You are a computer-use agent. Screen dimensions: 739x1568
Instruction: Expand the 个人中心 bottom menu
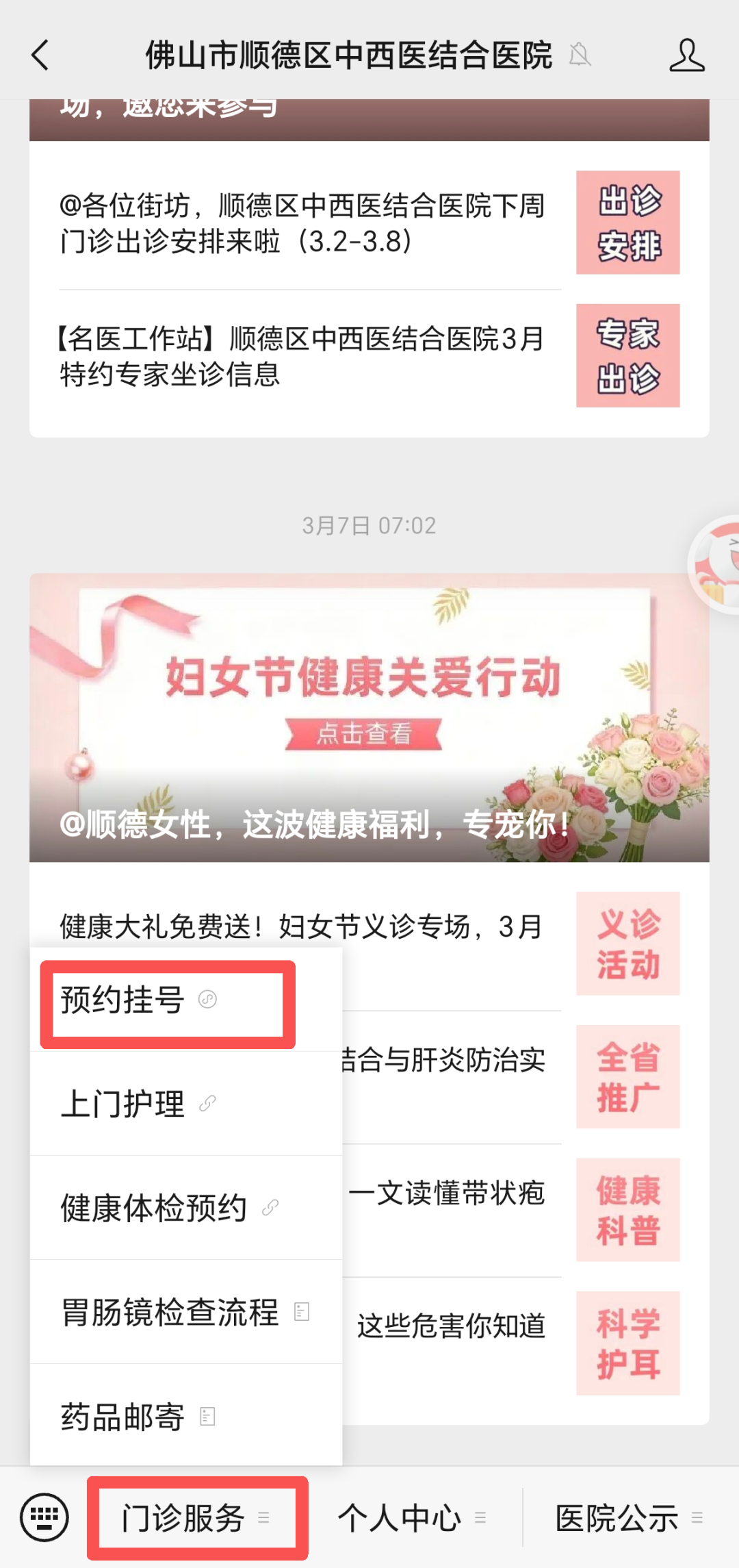[412, 1518]
